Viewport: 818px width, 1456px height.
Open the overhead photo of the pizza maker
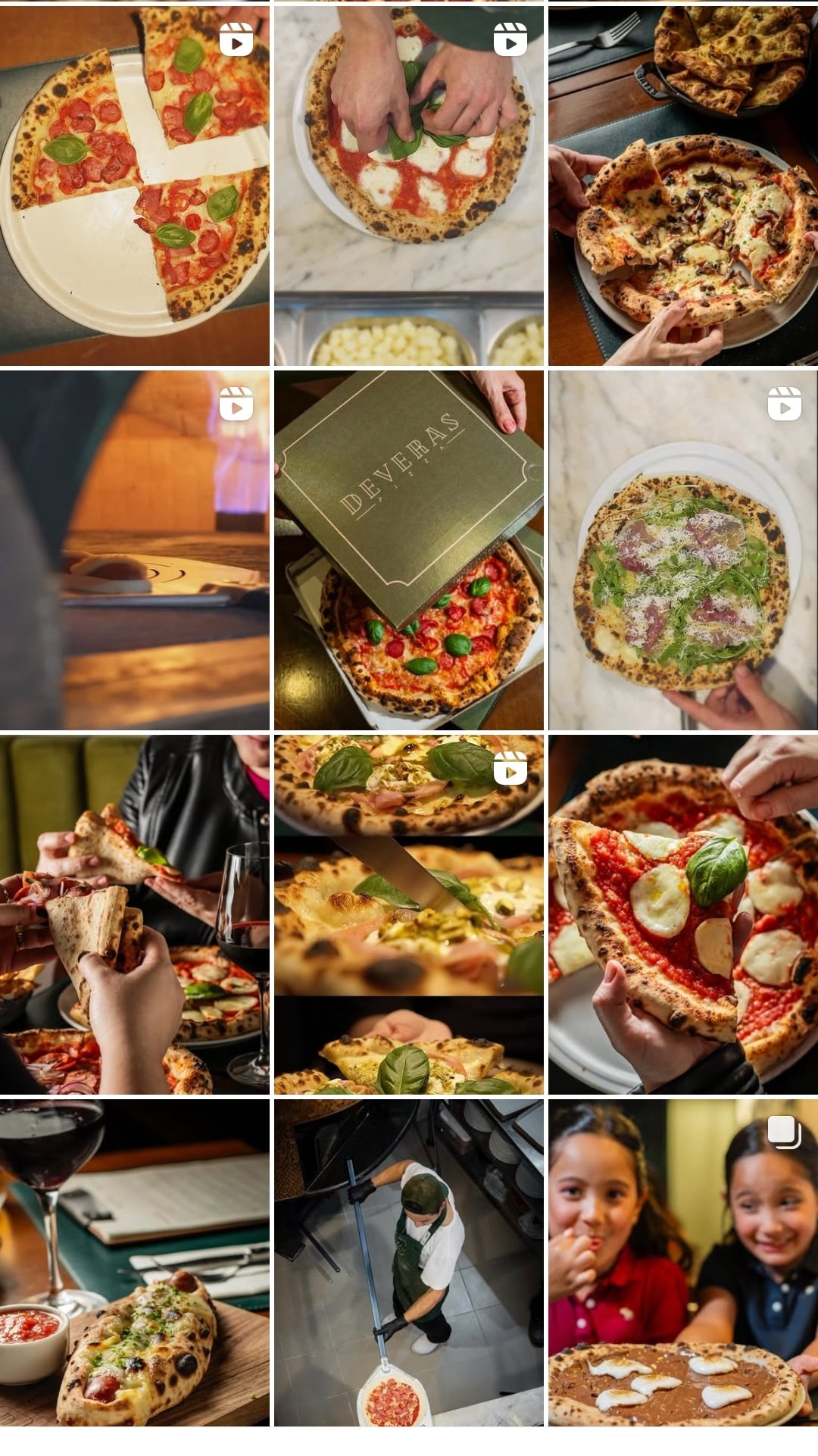(409, 1264)
